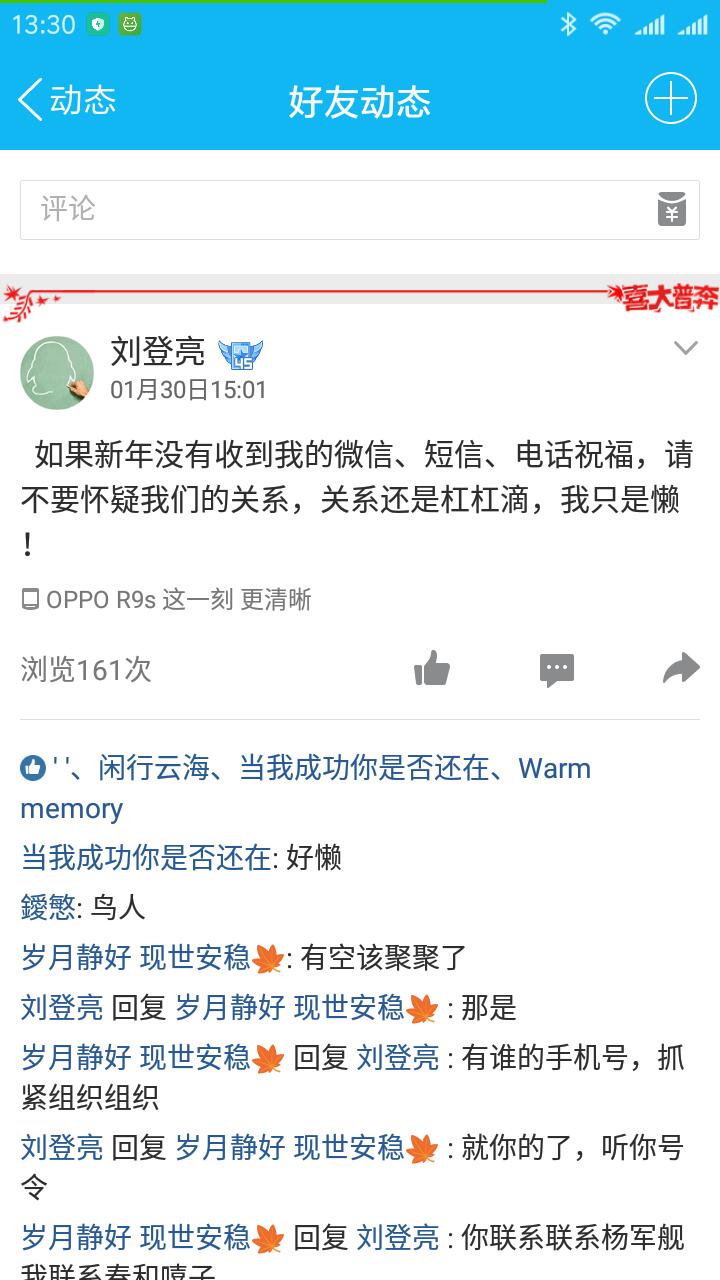Open the red envelope icon in the comment box

[x=672, y=209]
